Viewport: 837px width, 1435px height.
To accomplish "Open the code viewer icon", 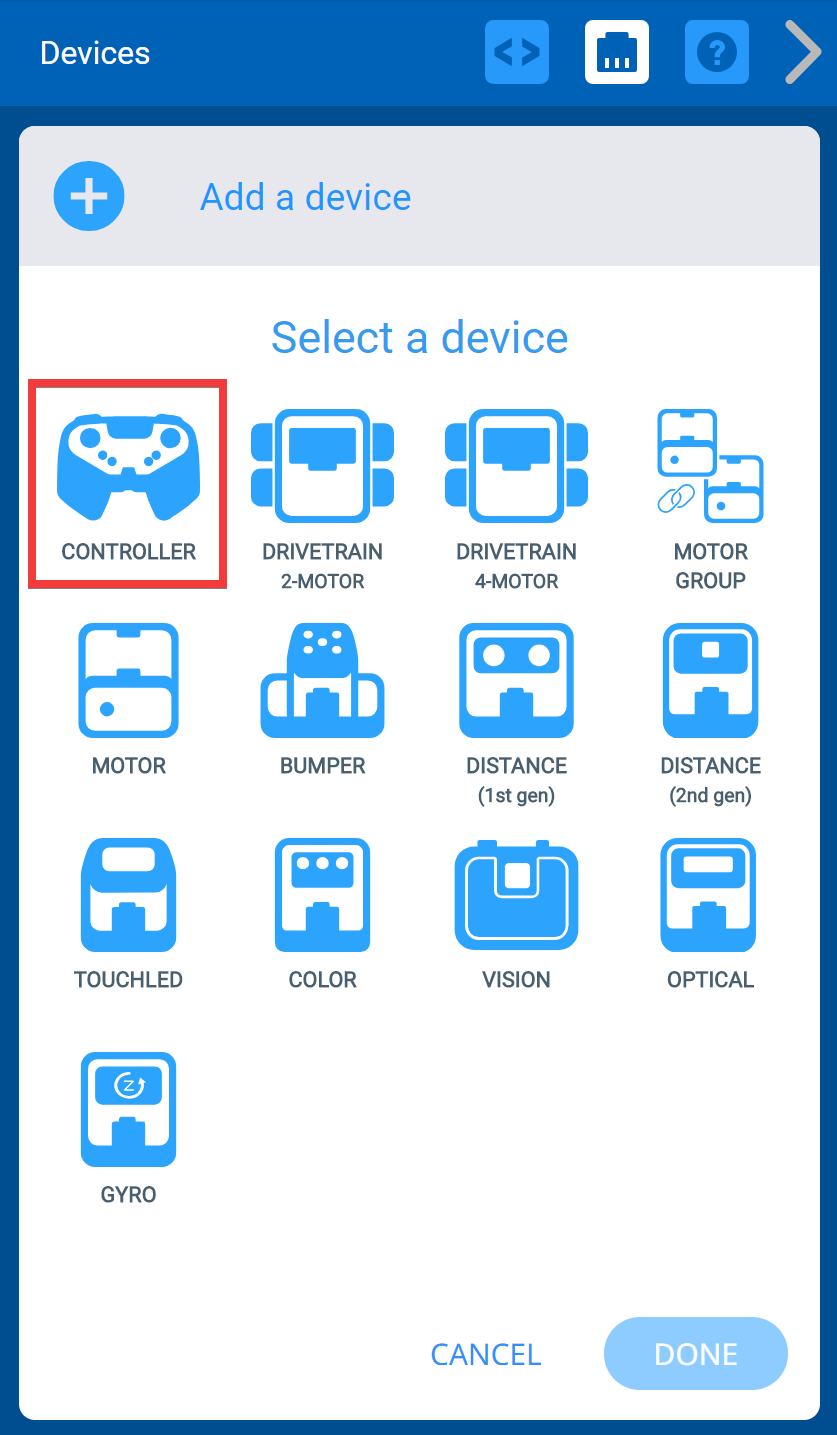I will point(517,52).
